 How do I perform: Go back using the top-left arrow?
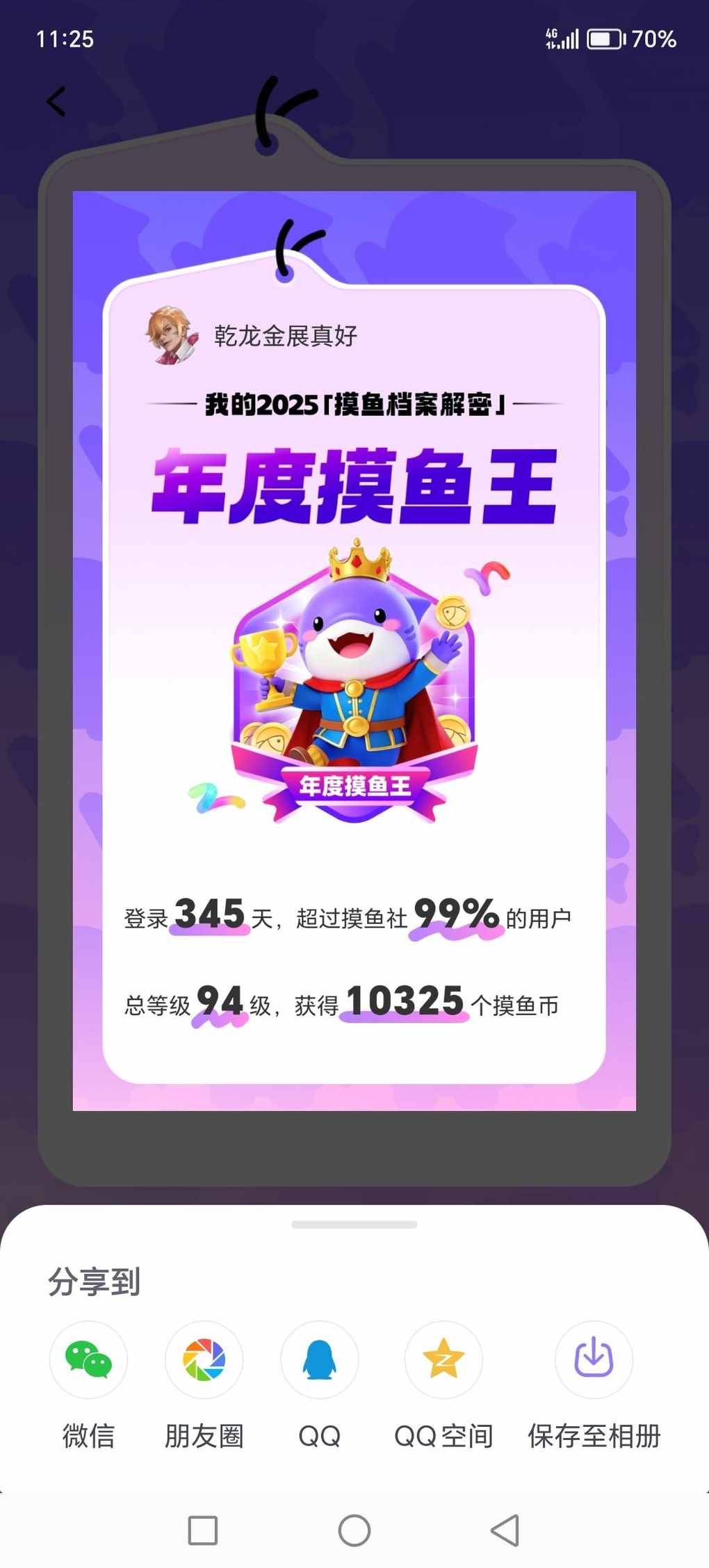pos(56,102)
